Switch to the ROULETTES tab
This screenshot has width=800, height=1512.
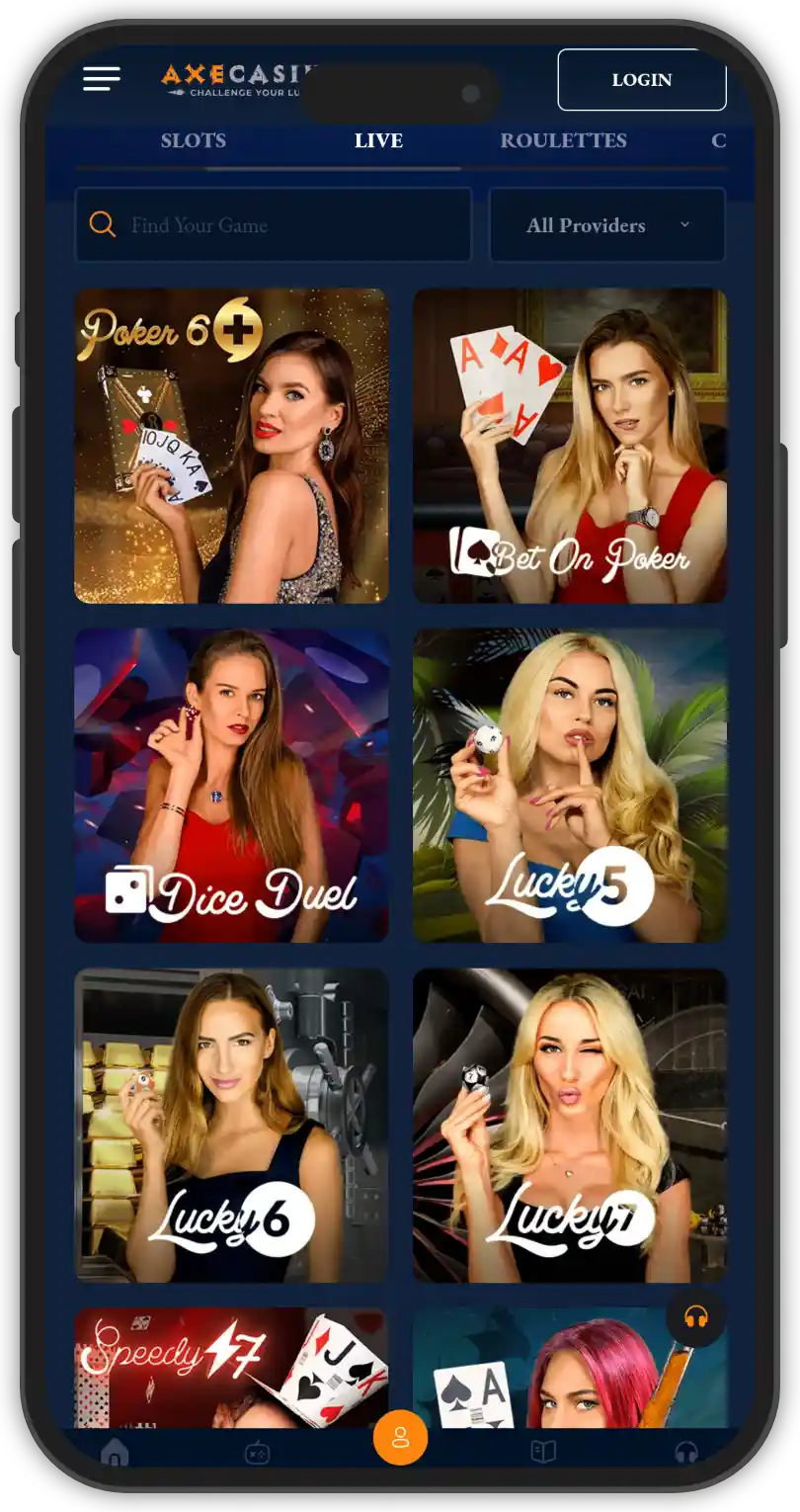click(x=563, y=140)
